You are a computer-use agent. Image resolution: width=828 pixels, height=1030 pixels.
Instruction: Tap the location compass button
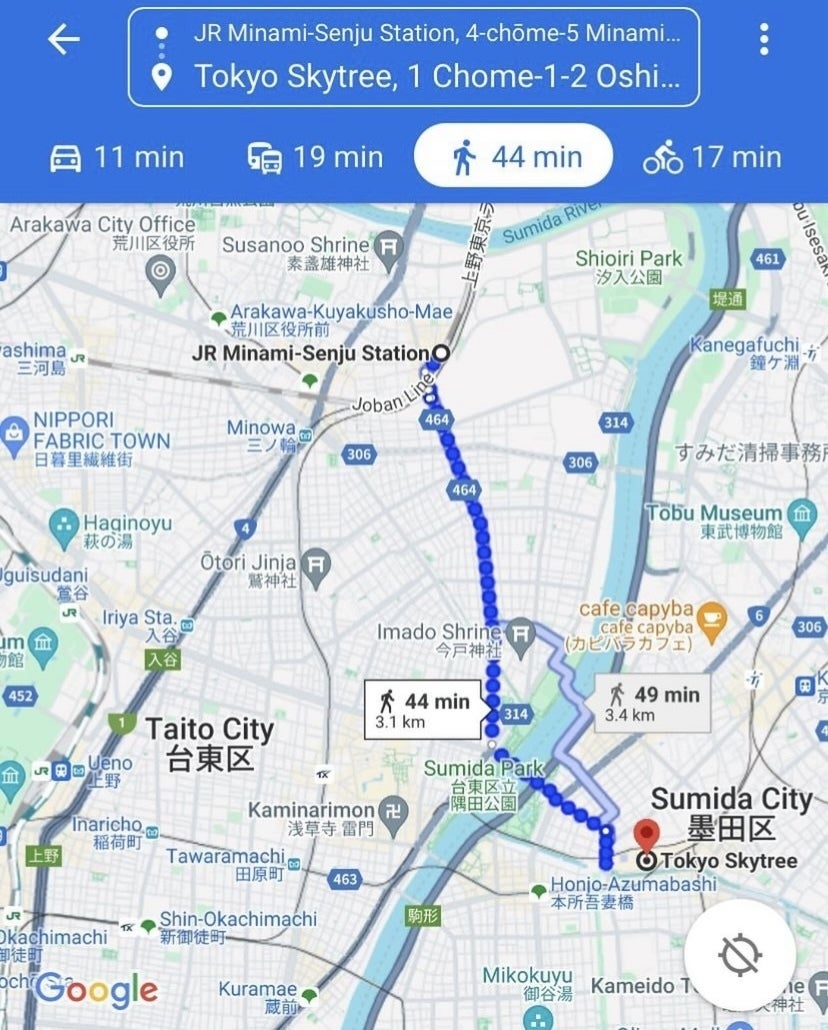(x=740, y=955)
